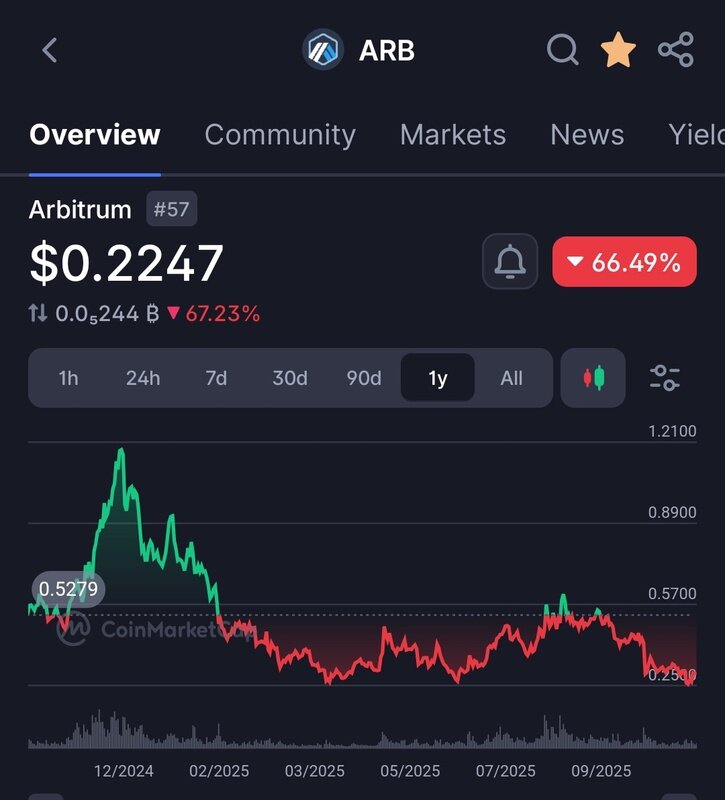Open chart settings sliders icon
The image size is (725, 800).
point(665,378)
